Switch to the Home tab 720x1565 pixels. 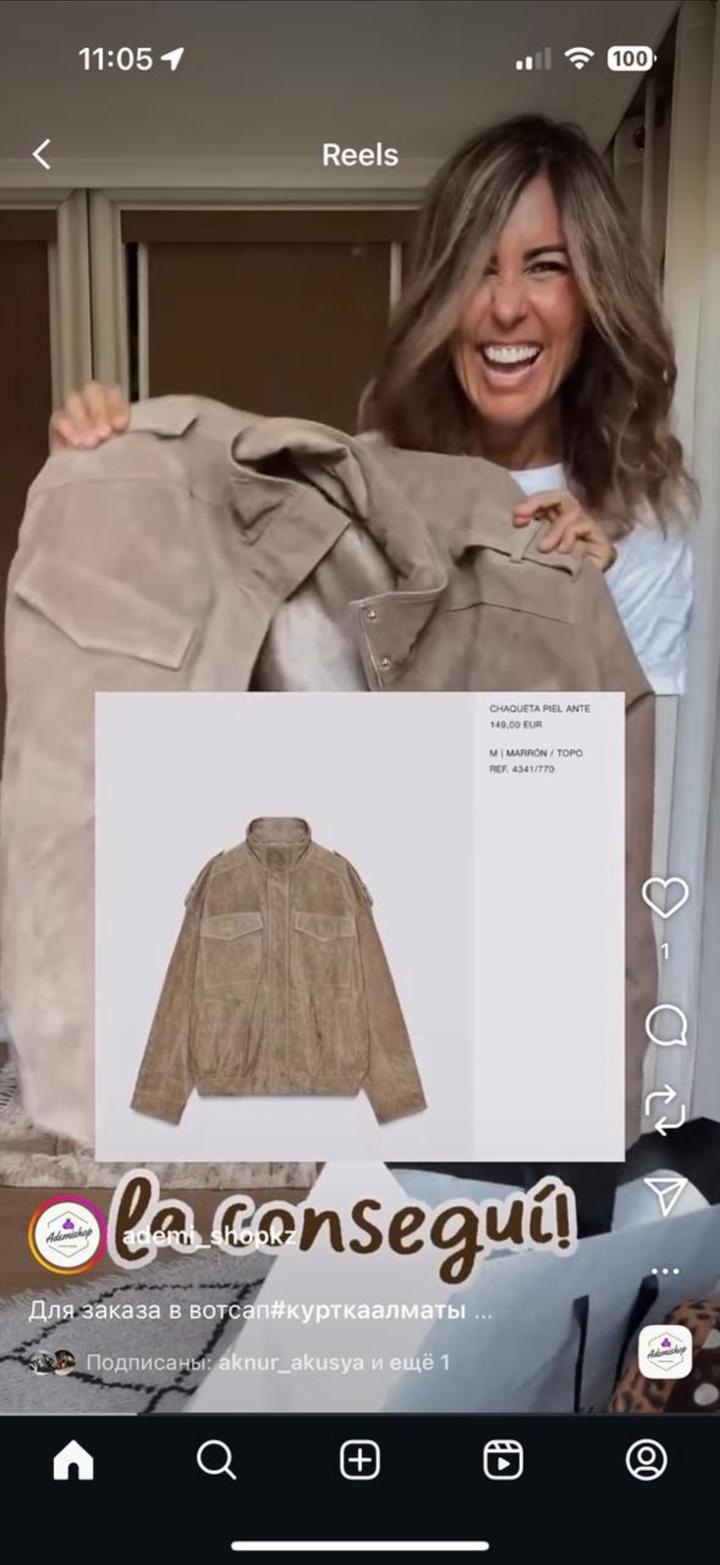(73, 1461)
